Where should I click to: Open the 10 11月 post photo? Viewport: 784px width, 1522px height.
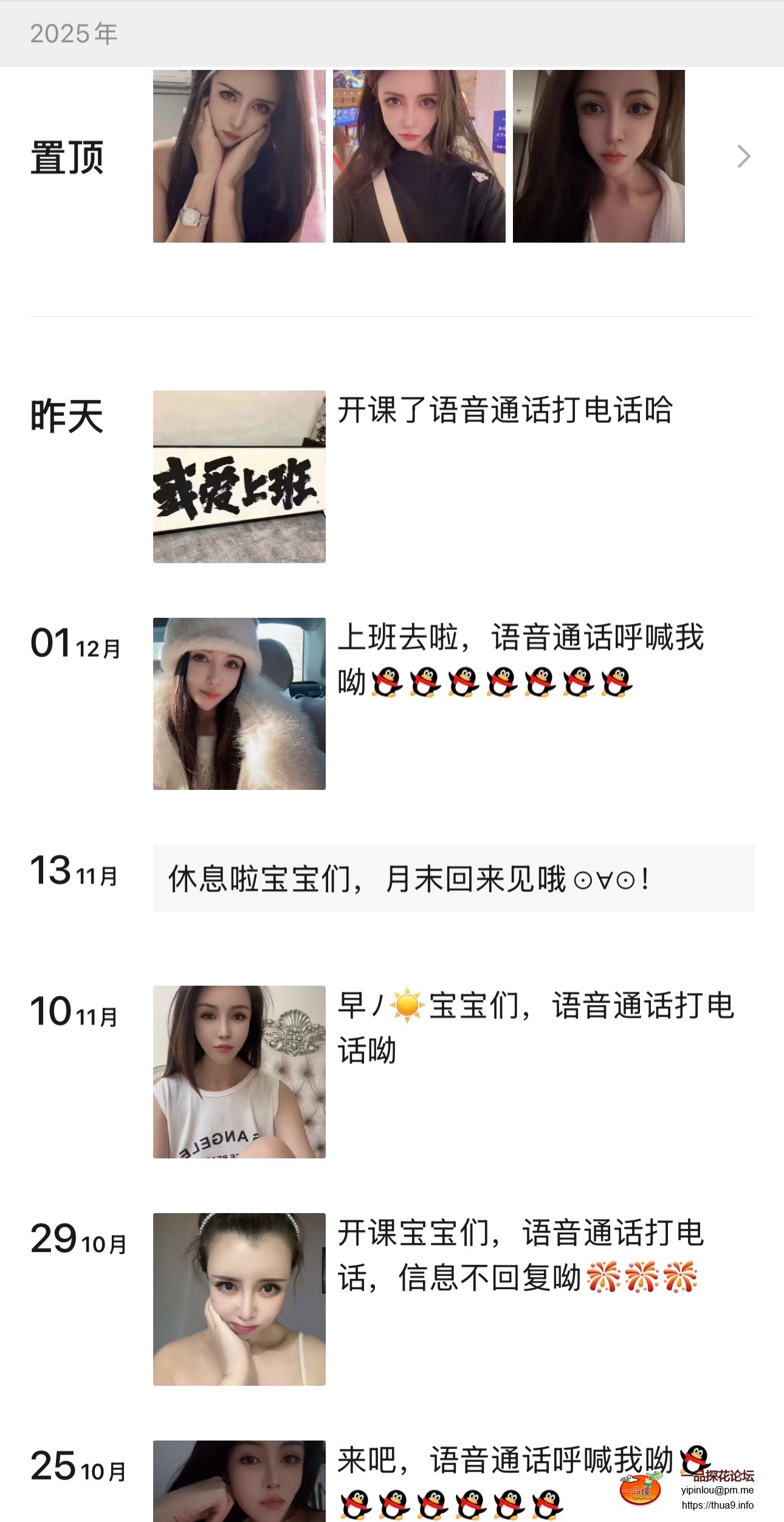[239, 1071]
